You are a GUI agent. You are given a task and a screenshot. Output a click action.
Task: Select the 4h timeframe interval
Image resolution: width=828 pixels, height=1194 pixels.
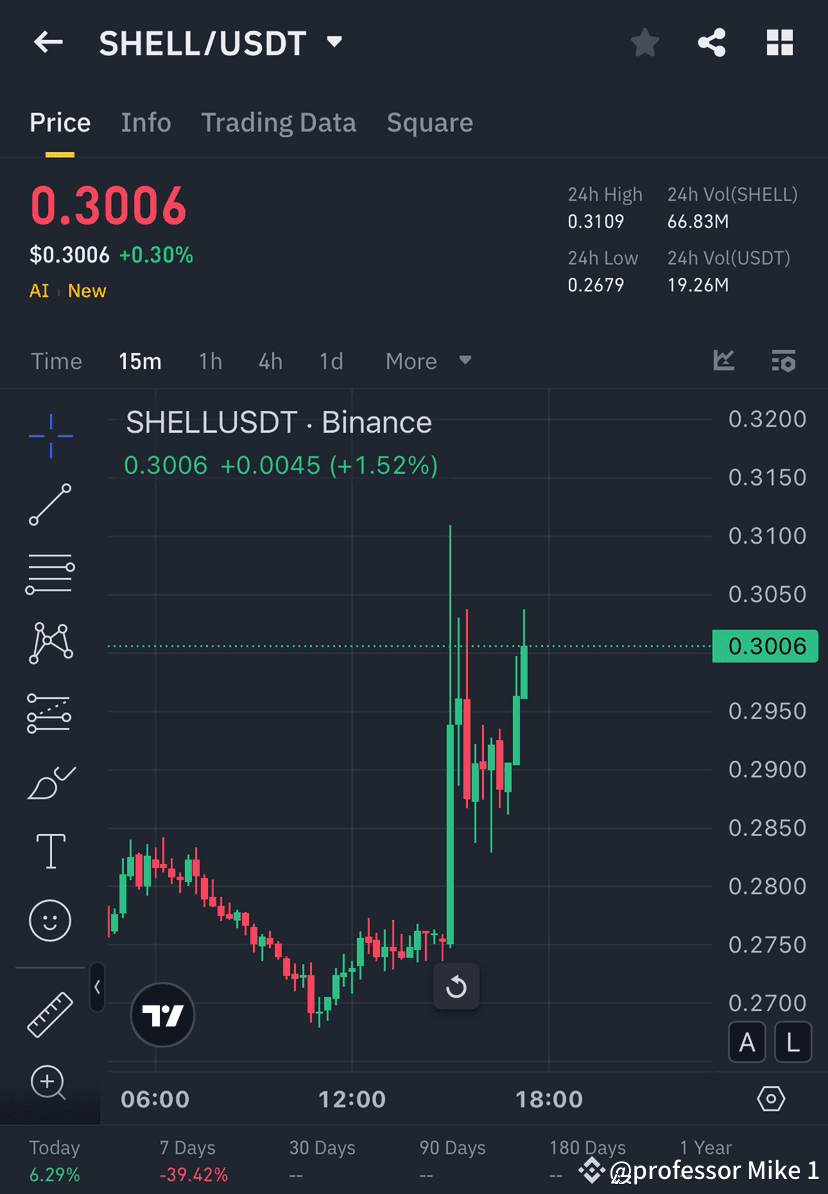click(270, 361)
